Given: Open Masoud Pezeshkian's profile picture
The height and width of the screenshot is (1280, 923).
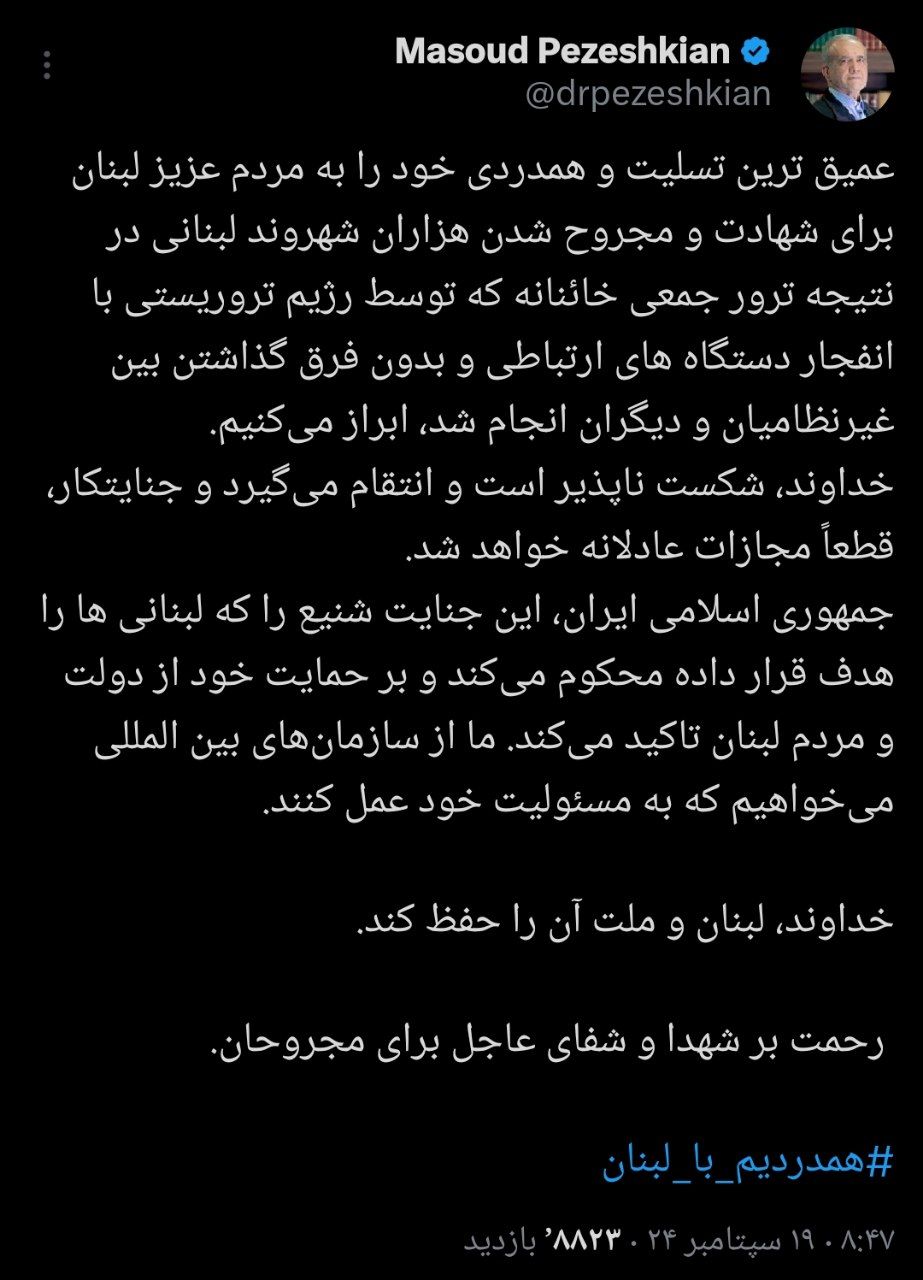Looking at the screenshot, I should point(848,74).
